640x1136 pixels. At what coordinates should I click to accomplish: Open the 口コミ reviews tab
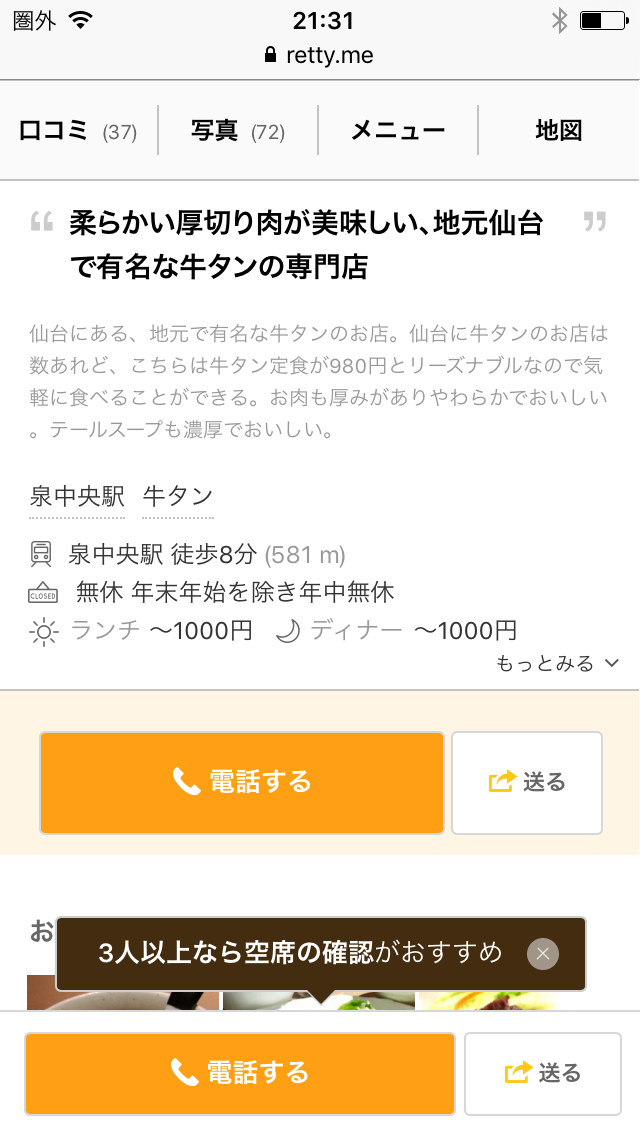[78, 131]
